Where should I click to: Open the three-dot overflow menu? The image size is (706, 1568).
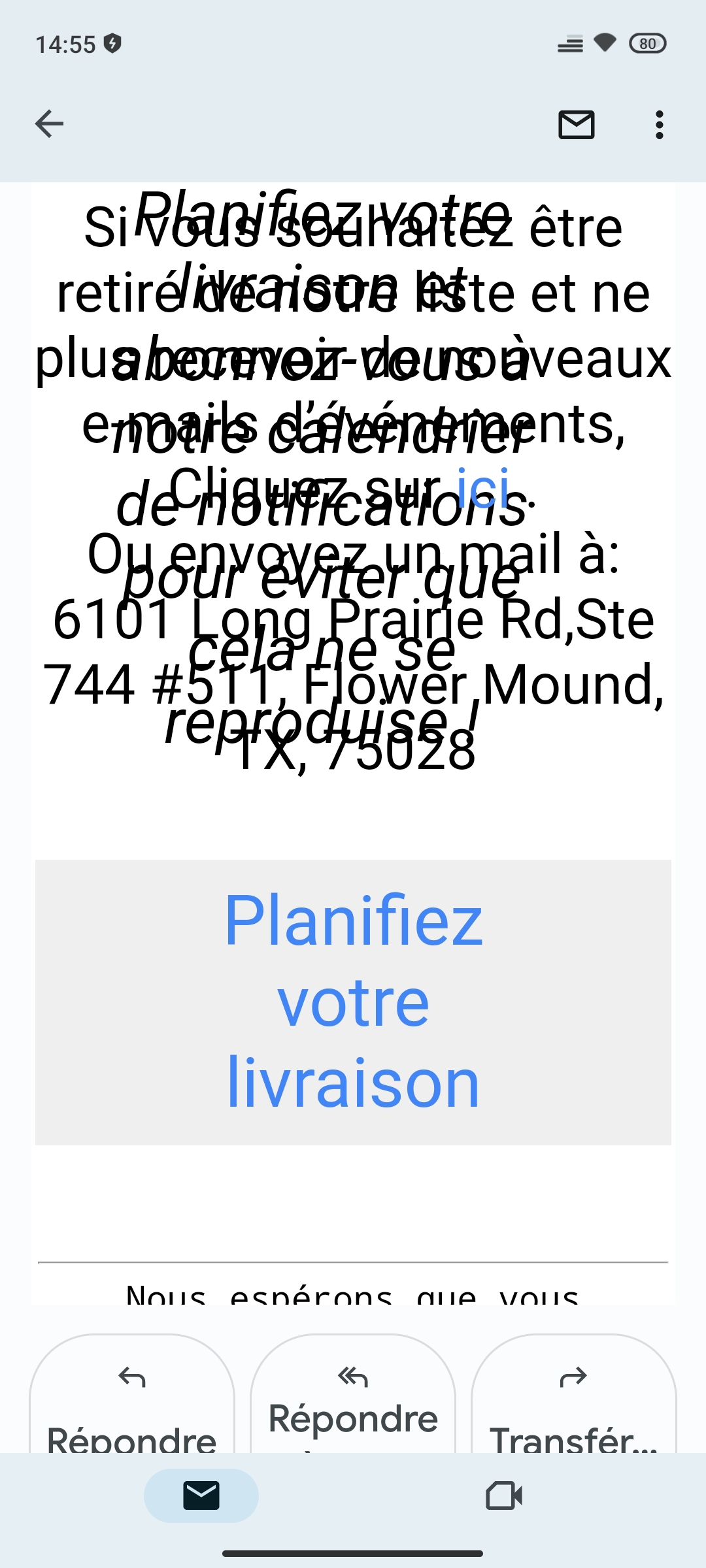coord(659,124)
